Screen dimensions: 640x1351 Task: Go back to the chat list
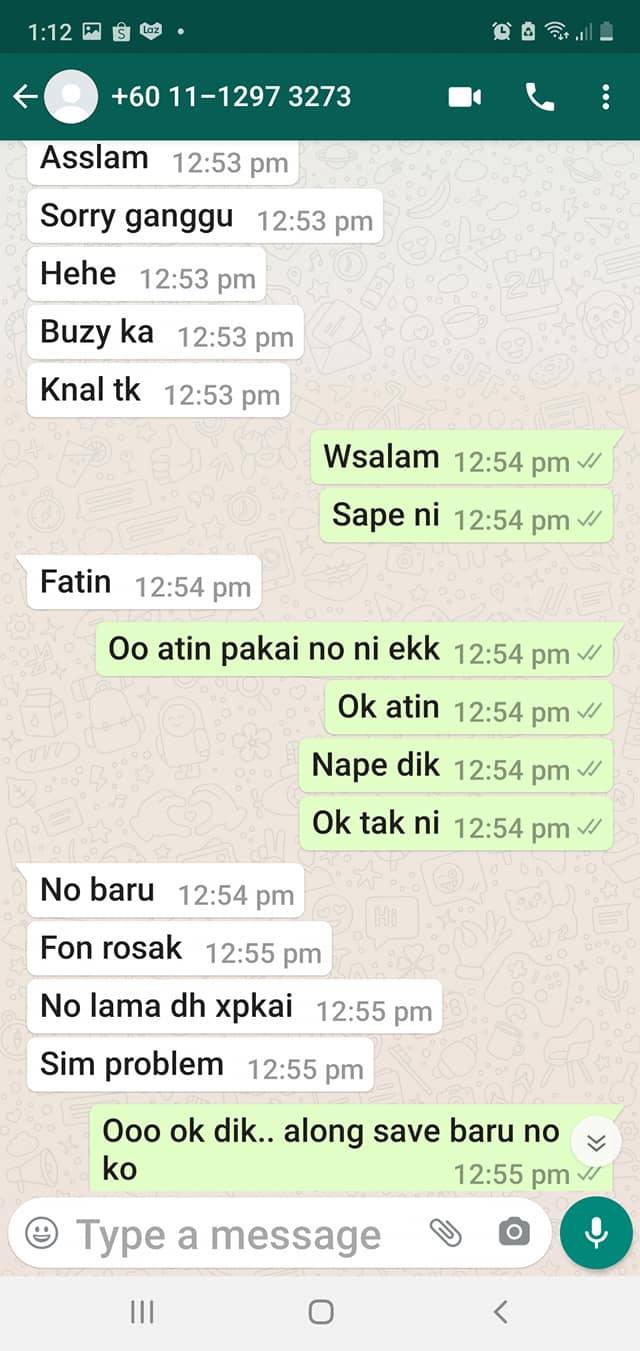(x=24, y=97)
